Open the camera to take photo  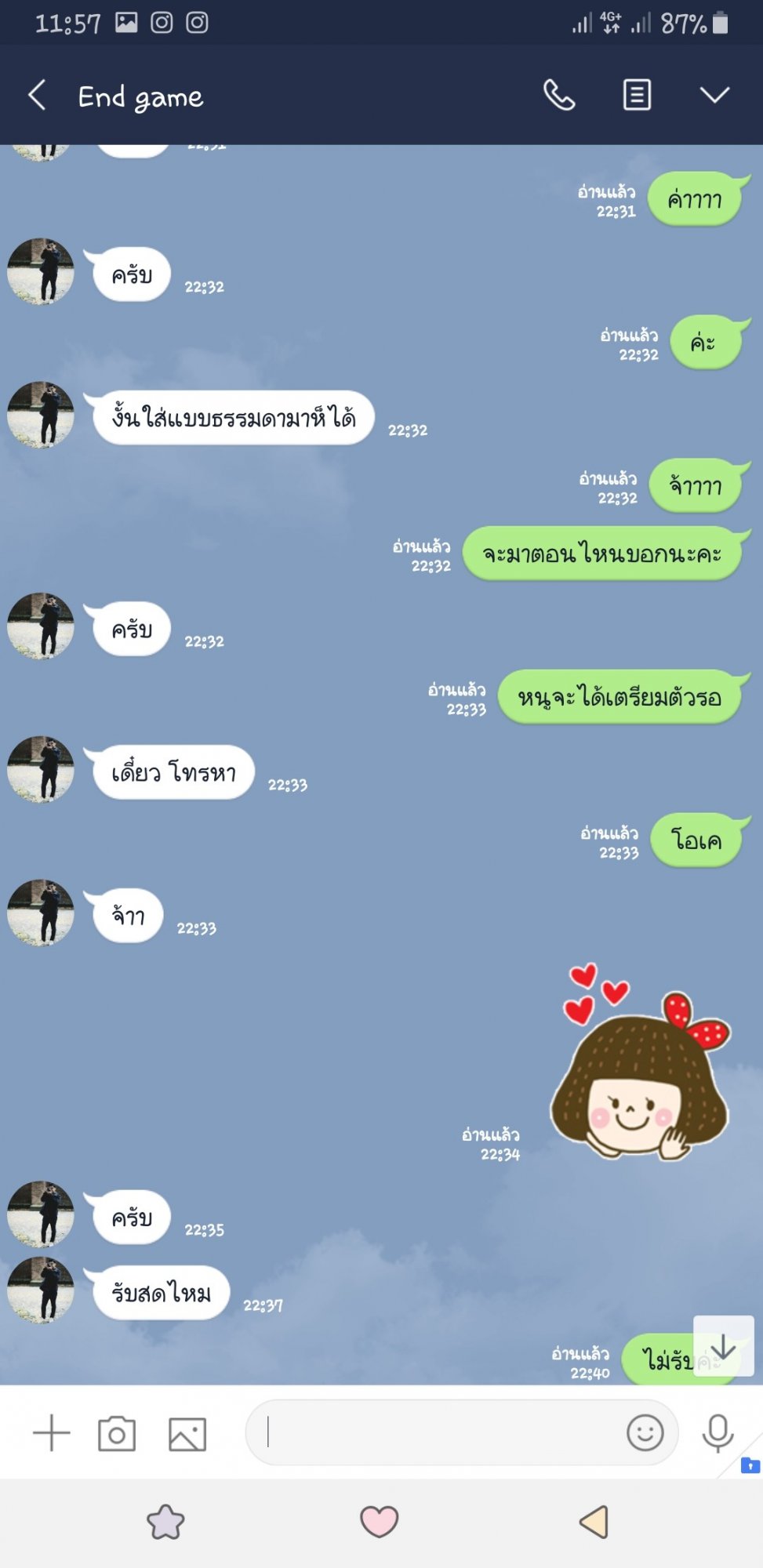tap(117, 1434)
